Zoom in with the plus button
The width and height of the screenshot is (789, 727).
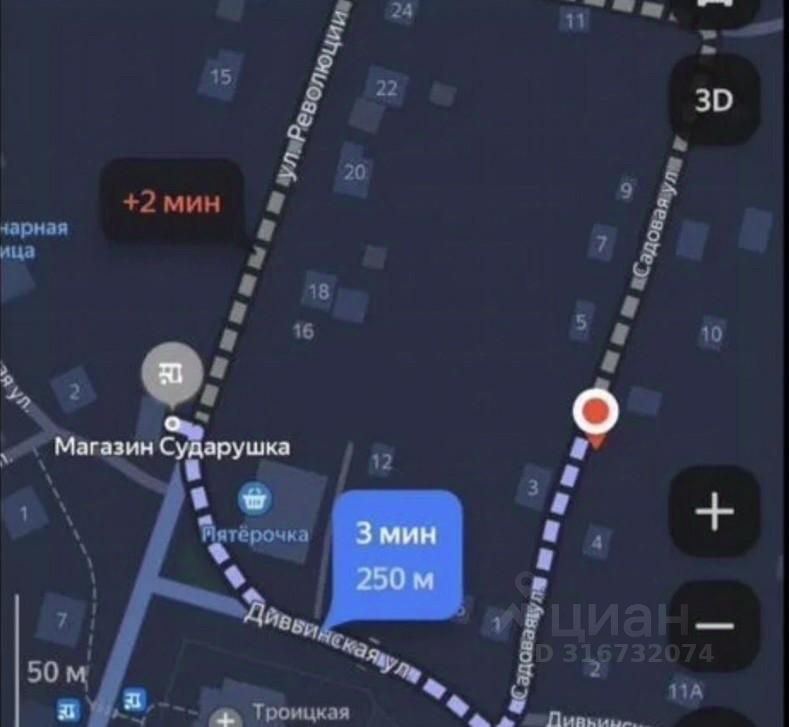(714, 512)
